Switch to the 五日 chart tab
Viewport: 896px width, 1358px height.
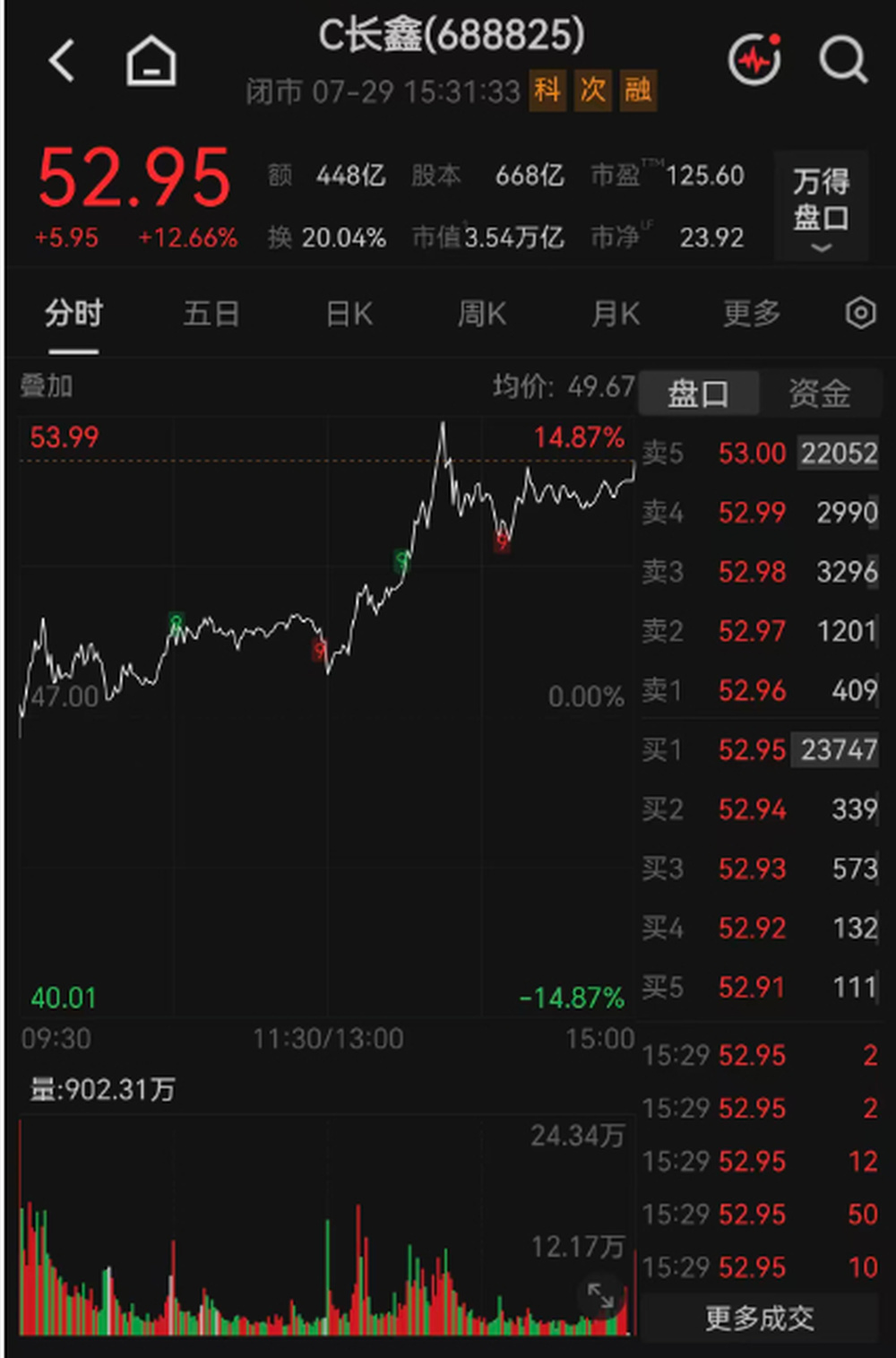point(211,314)
